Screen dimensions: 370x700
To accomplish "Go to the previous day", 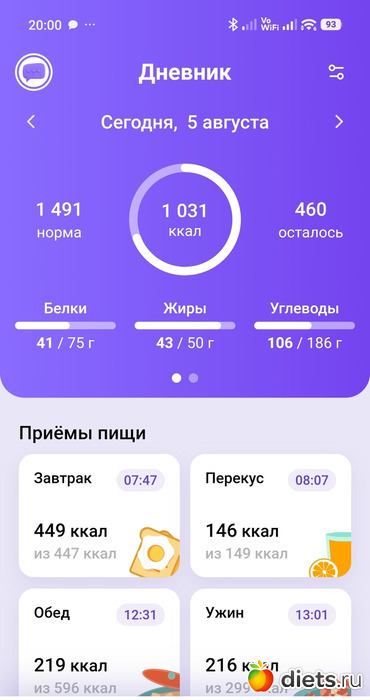I will pos(31,122).
